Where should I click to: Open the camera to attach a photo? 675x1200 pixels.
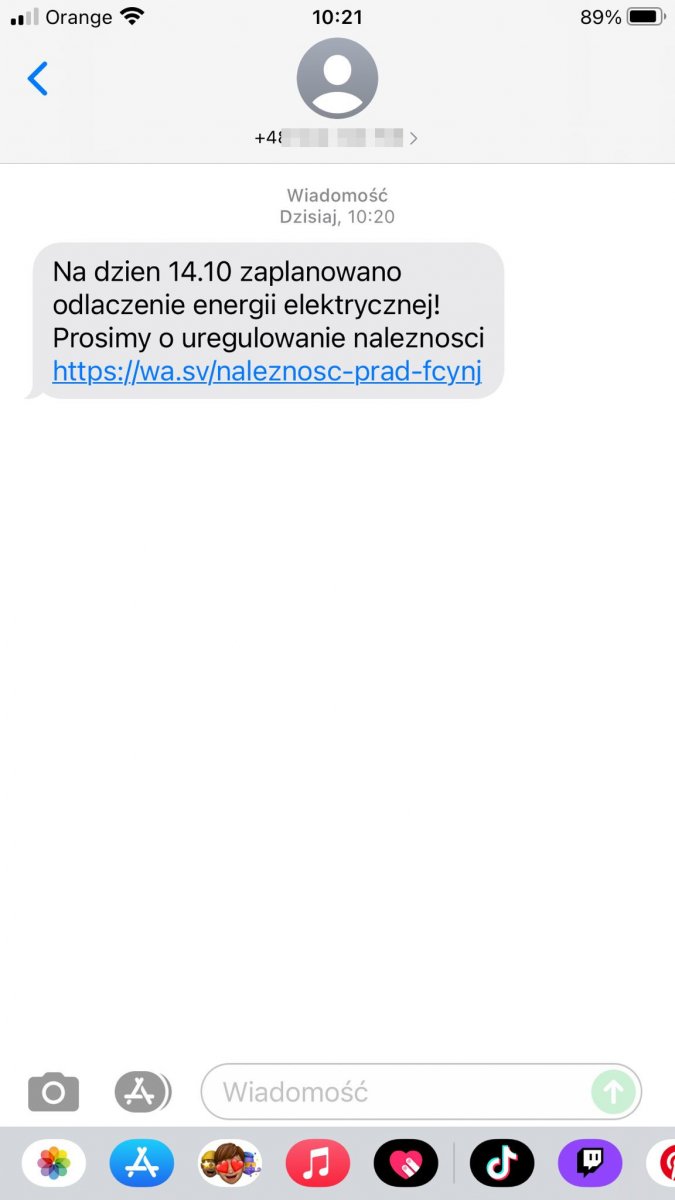[53, 1092]
